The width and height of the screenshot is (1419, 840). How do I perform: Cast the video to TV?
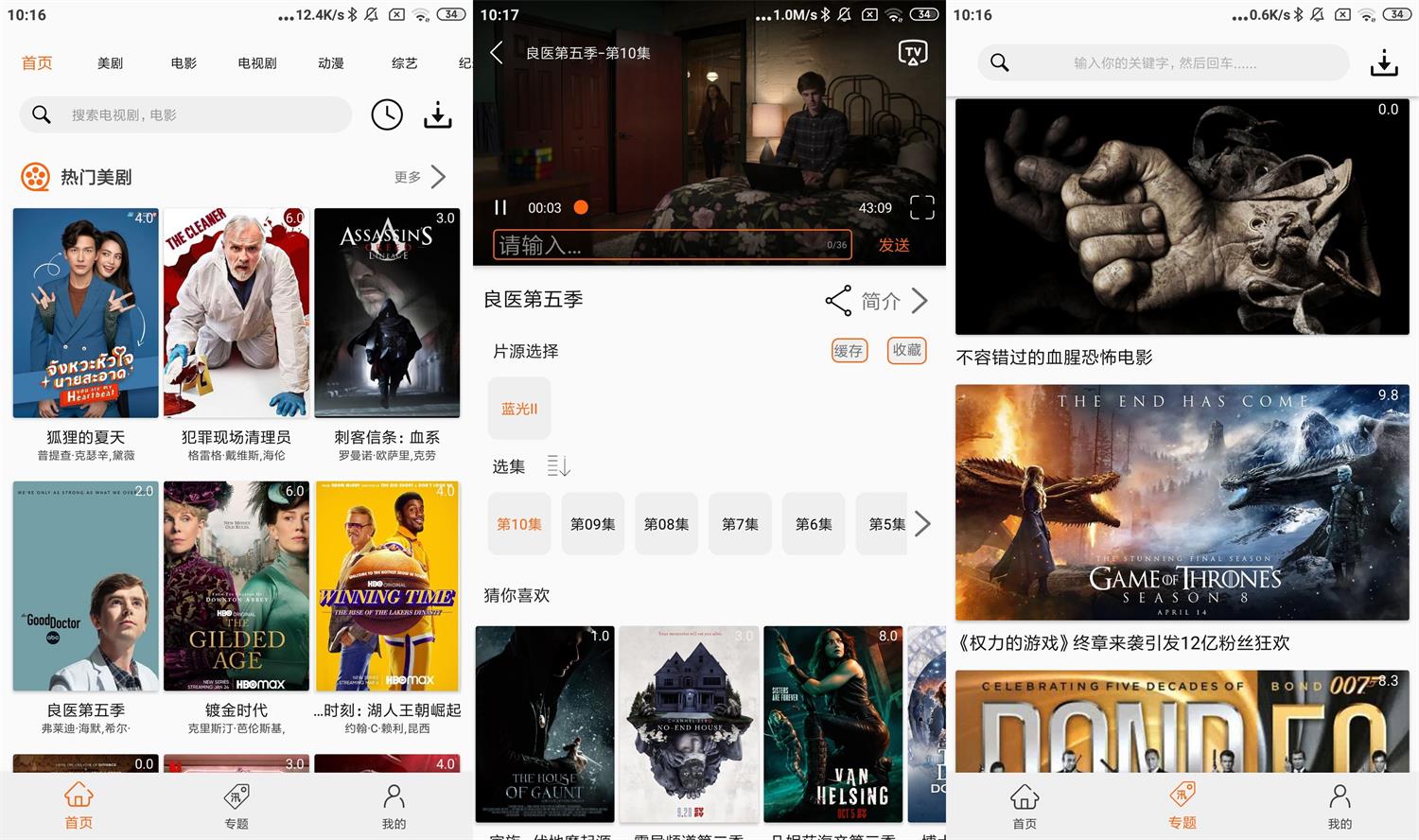coord(912,53)
